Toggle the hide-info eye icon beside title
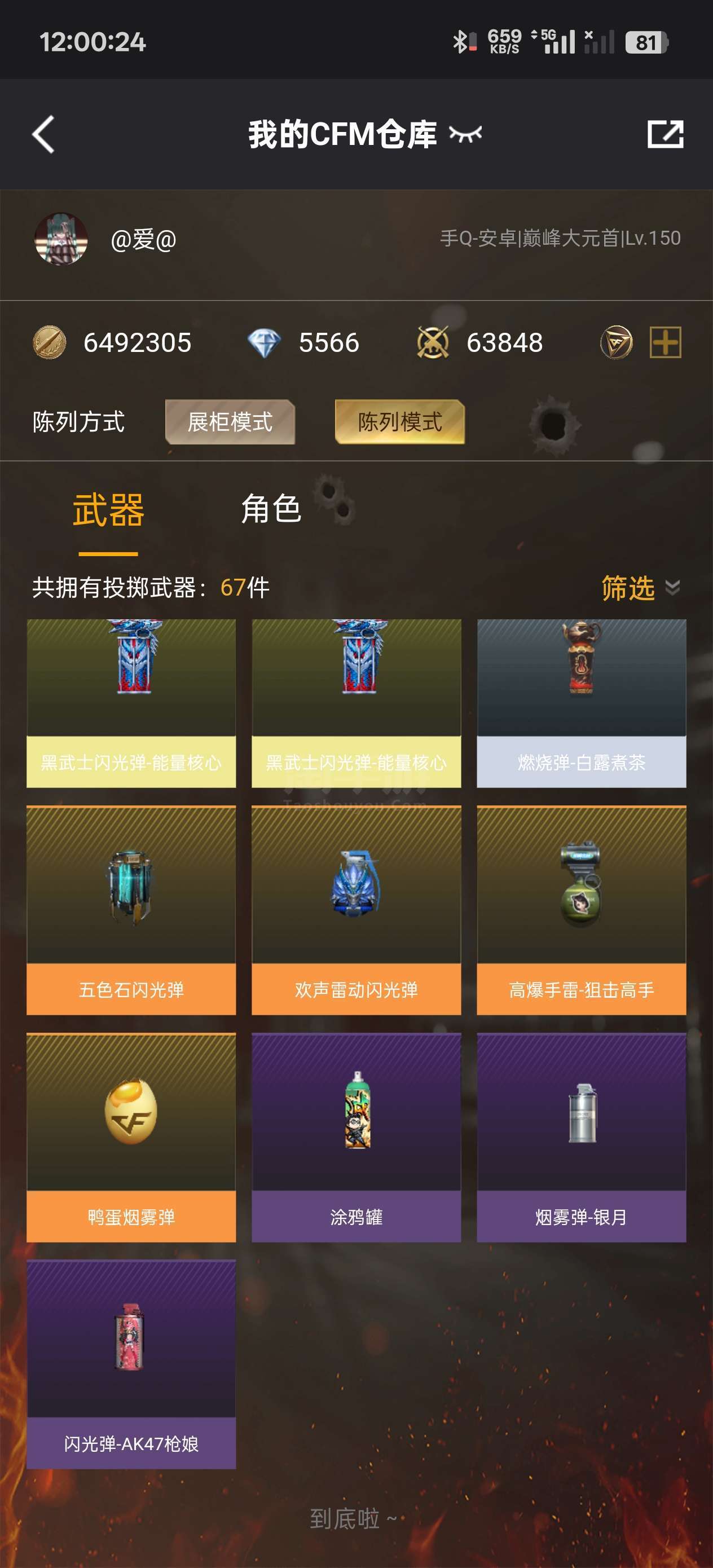Image resolution: width=713 pixels, height=1568 pixels. pos(465,134)
